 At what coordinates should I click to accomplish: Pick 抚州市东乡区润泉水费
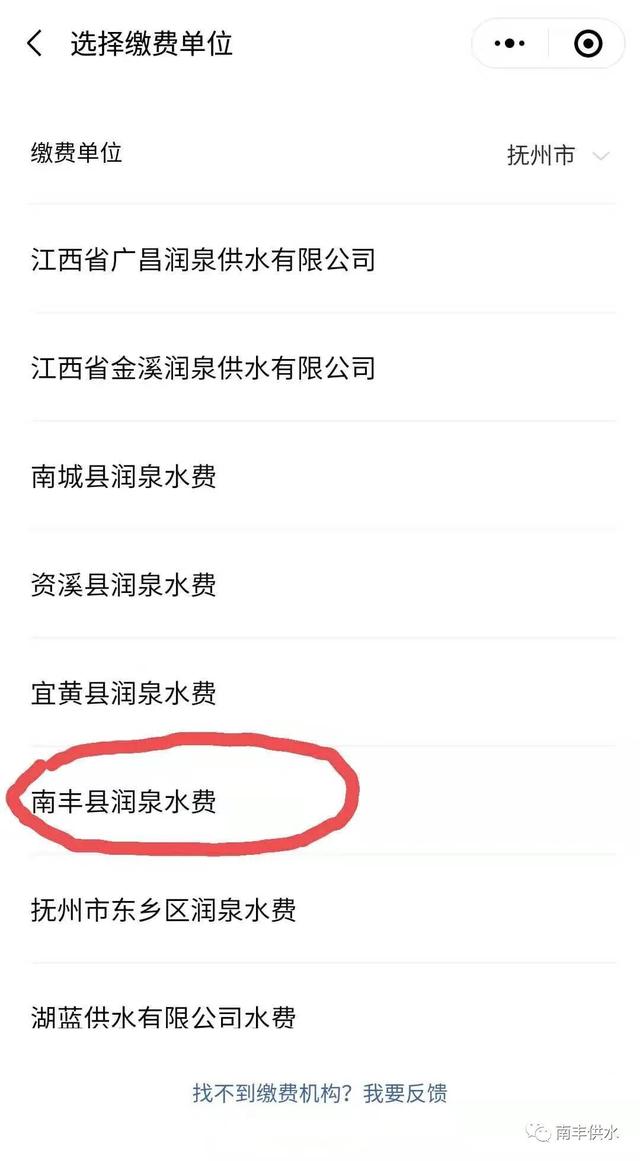pyautogui.click(x=164, y=910)
